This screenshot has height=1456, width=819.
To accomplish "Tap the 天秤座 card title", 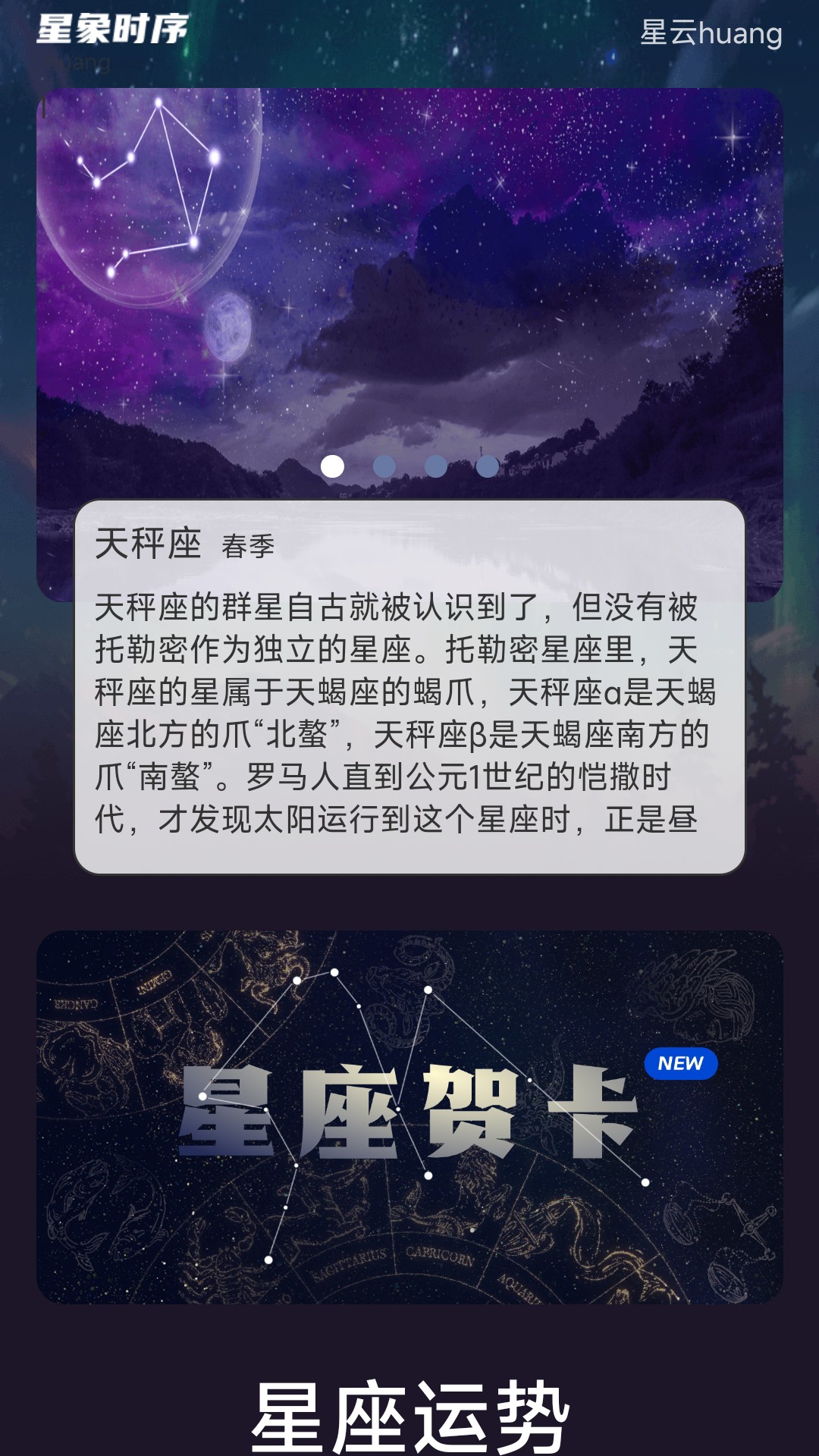I will click(x=149, y=542).
